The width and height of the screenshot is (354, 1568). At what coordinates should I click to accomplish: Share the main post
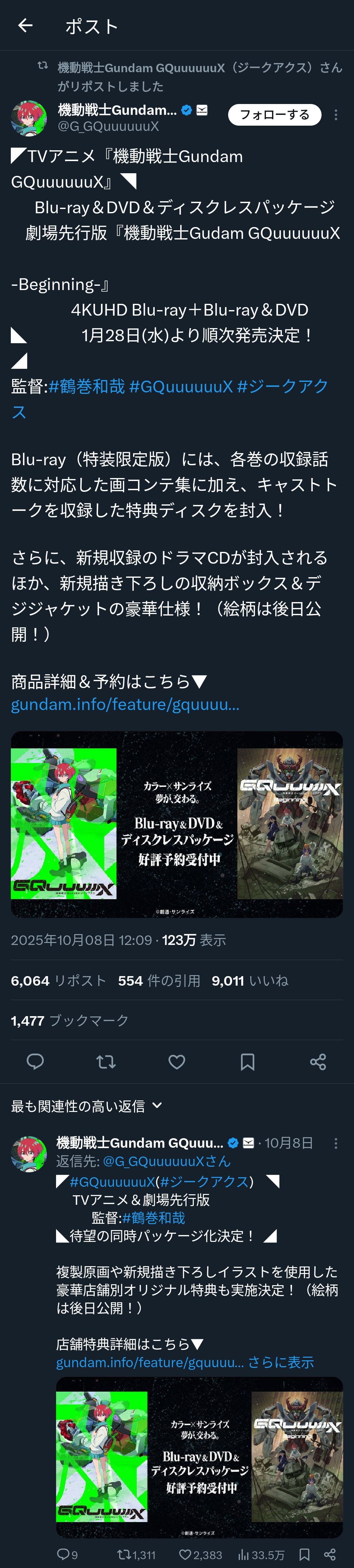[x=318, y=1061]
